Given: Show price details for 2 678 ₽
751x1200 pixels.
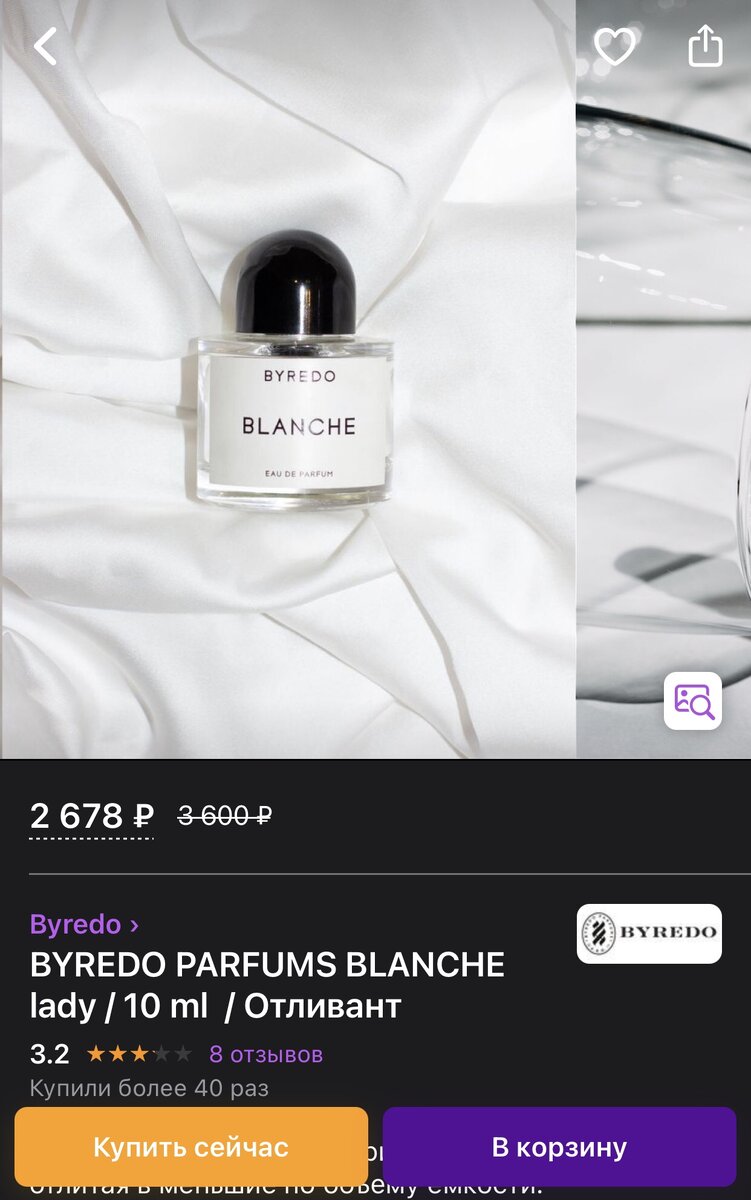Looking at the screenshot, I should click(92, 817).
